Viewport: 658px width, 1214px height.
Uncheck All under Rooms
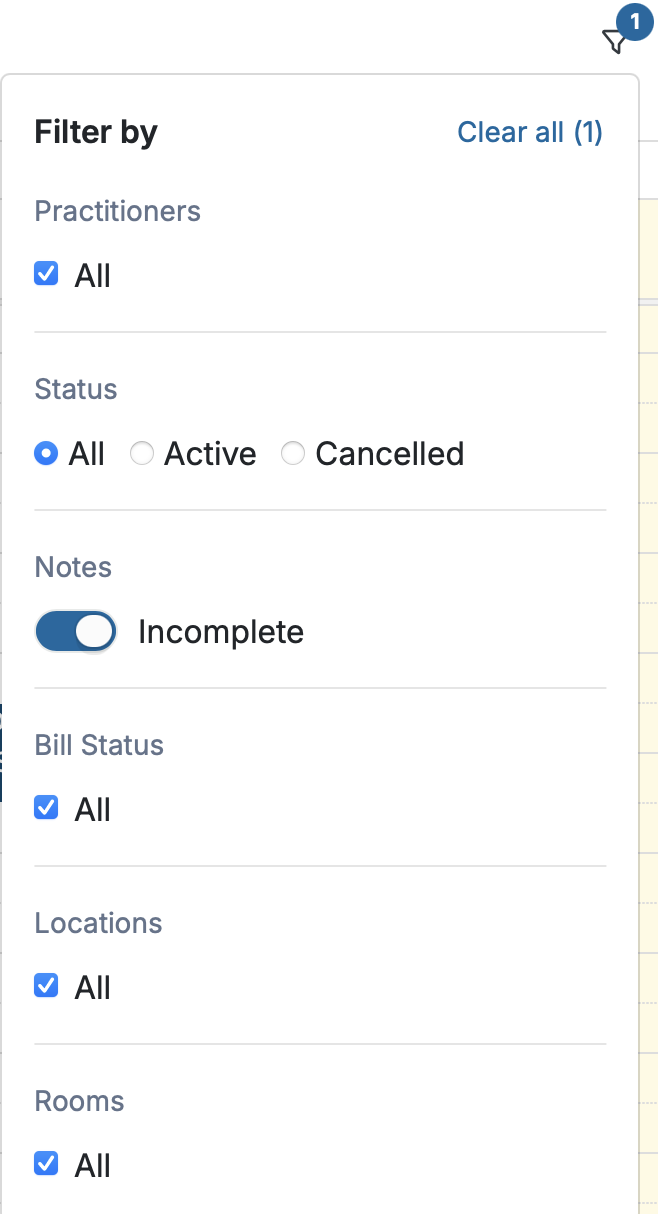(x=46, y=1164)
